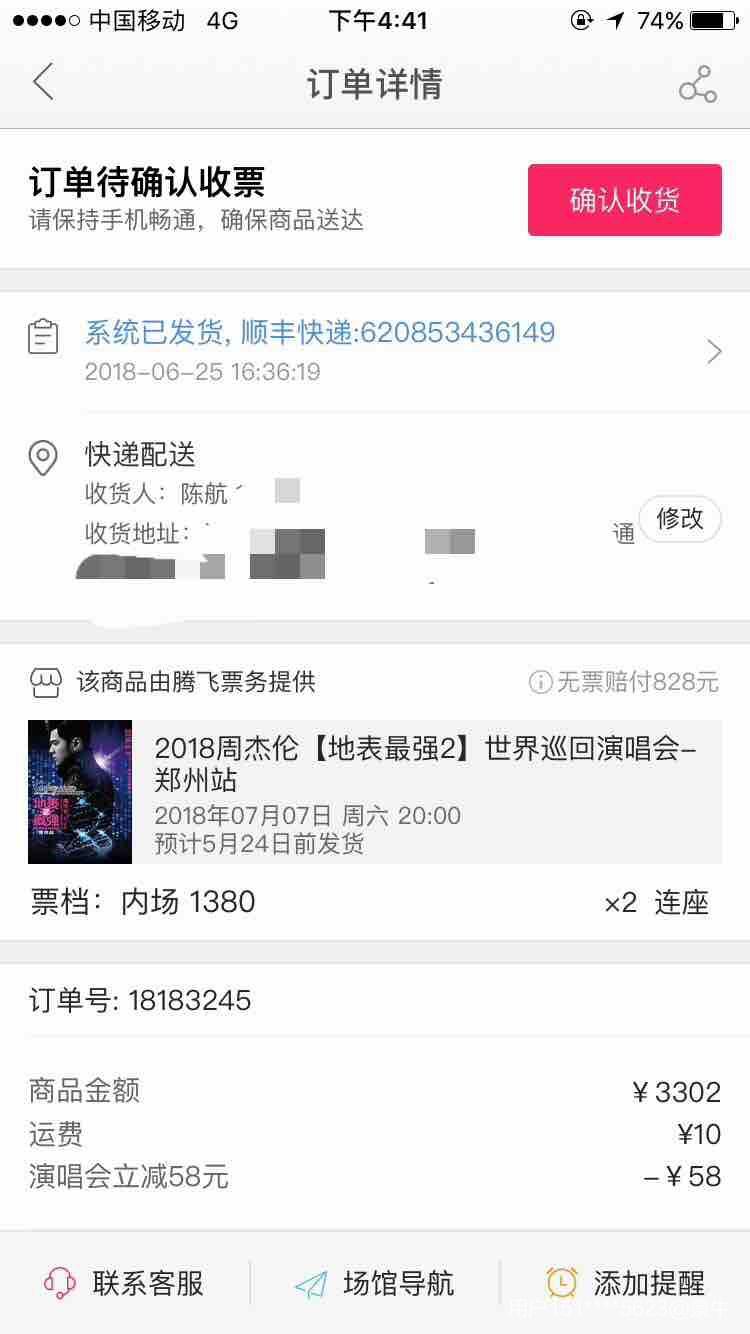Contact support via 联系客服
750x1334 pixels.
[x=124, y=1282]
